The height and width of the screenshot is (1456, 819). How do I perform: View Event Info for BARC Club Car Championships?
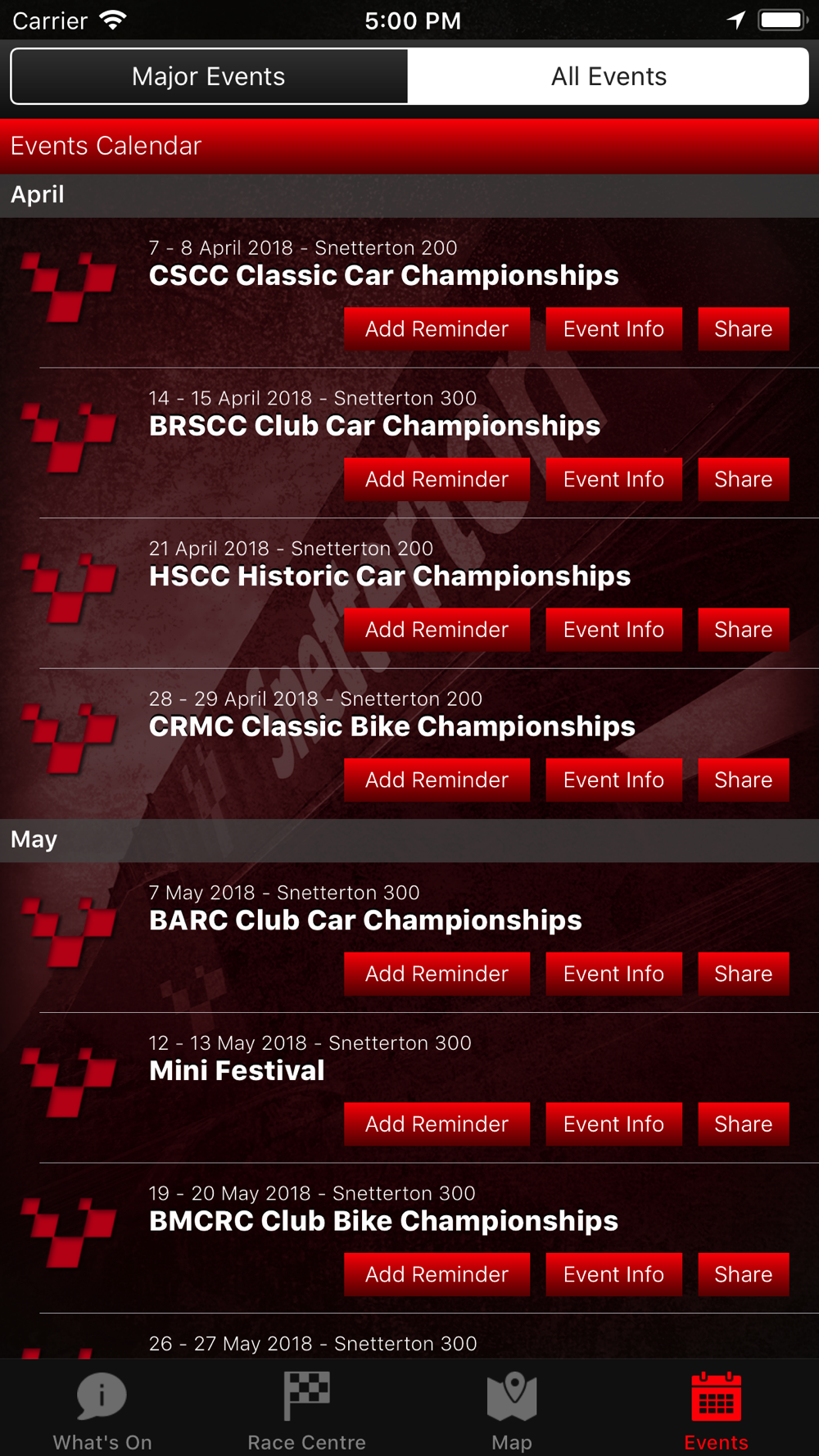pos(613,974)
